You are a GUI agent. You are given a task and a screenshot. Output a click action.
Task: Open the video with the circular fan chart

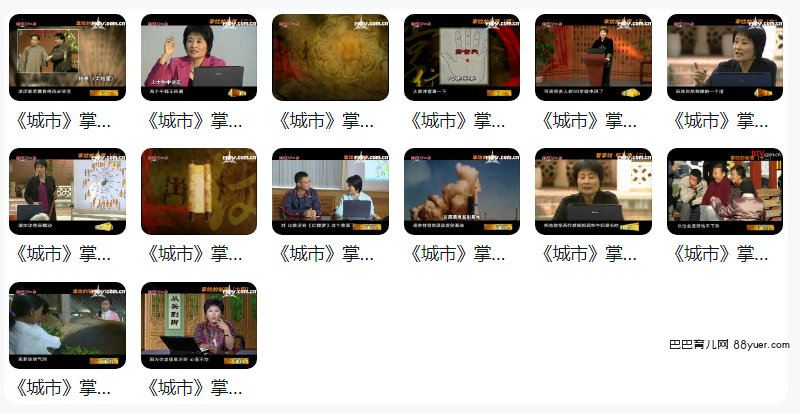click(x=67, y=191)
